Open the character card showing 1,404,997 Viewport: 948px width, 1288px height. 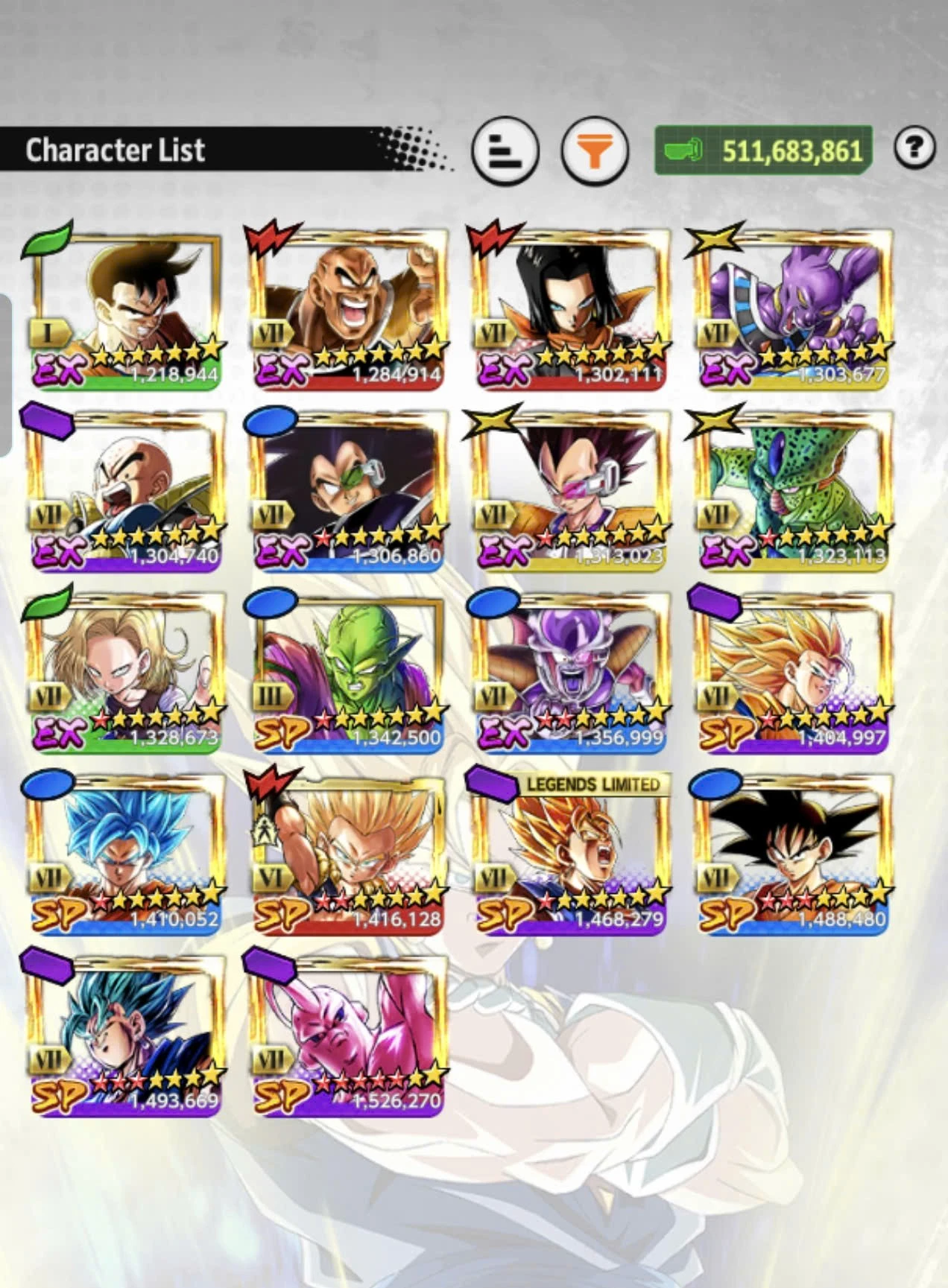794,673
